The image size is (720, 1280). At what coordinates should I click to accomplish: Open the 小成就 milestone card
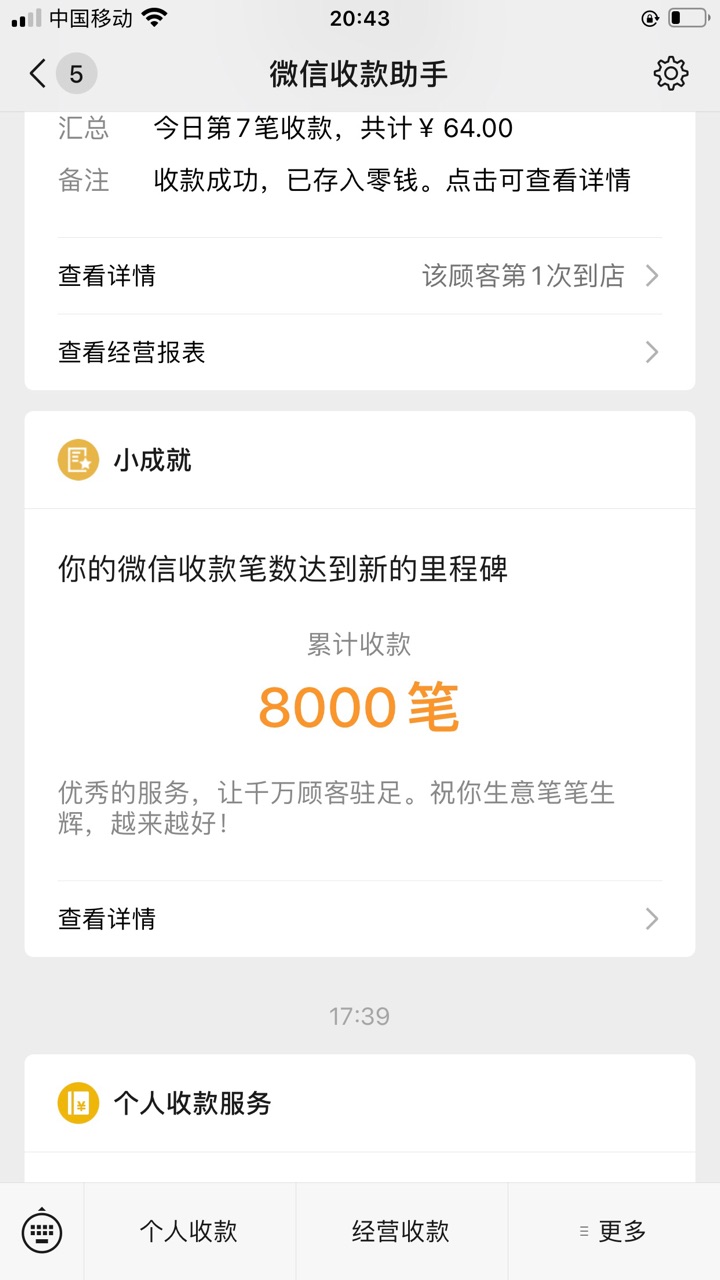[x=360, y=683]
